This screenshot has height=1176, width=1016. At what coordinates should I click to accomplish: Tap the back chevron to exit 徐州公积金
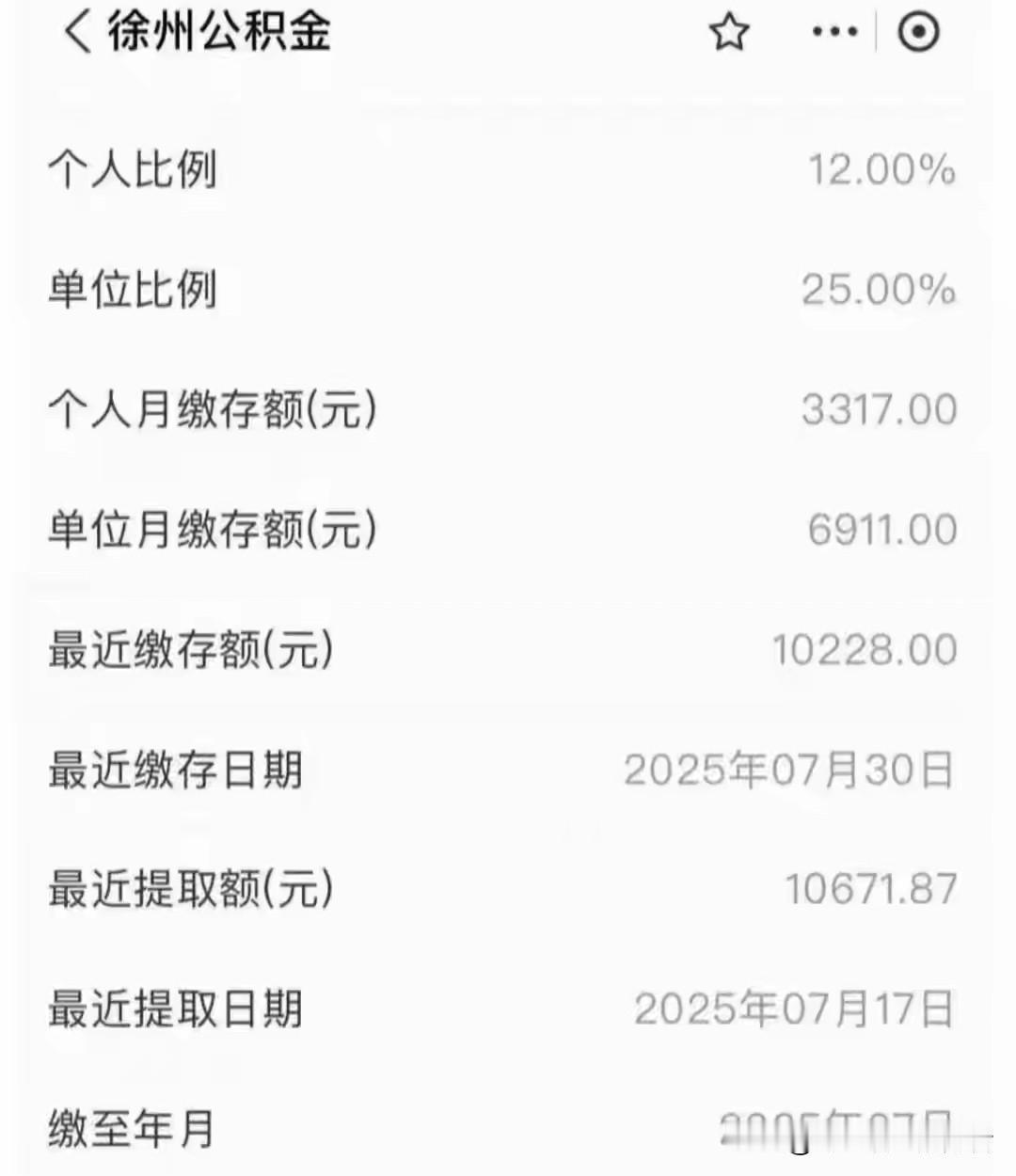[80, 31]
